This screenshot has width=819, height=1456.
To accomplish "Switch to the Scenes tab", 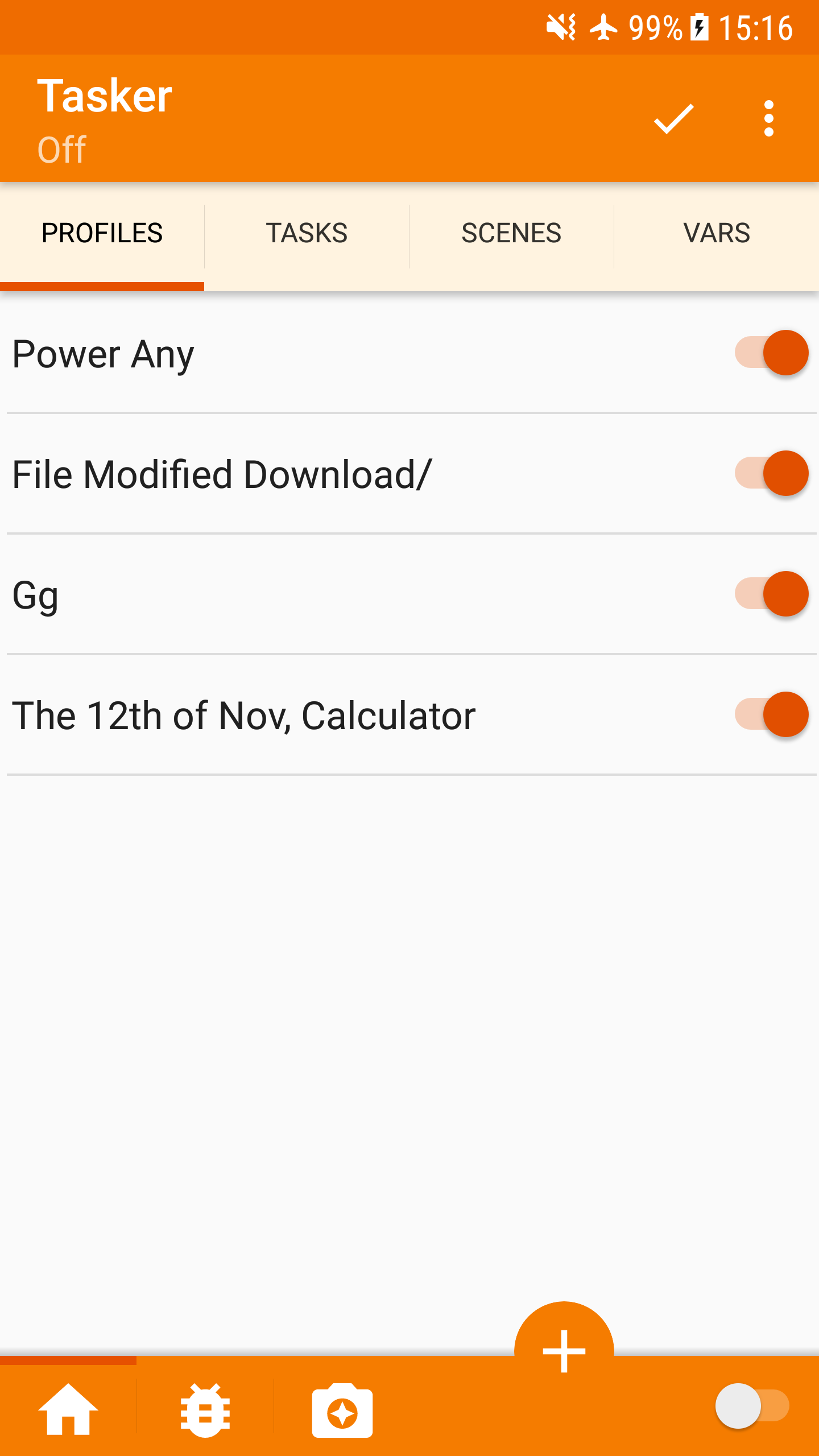I will (x=511, y=234).
